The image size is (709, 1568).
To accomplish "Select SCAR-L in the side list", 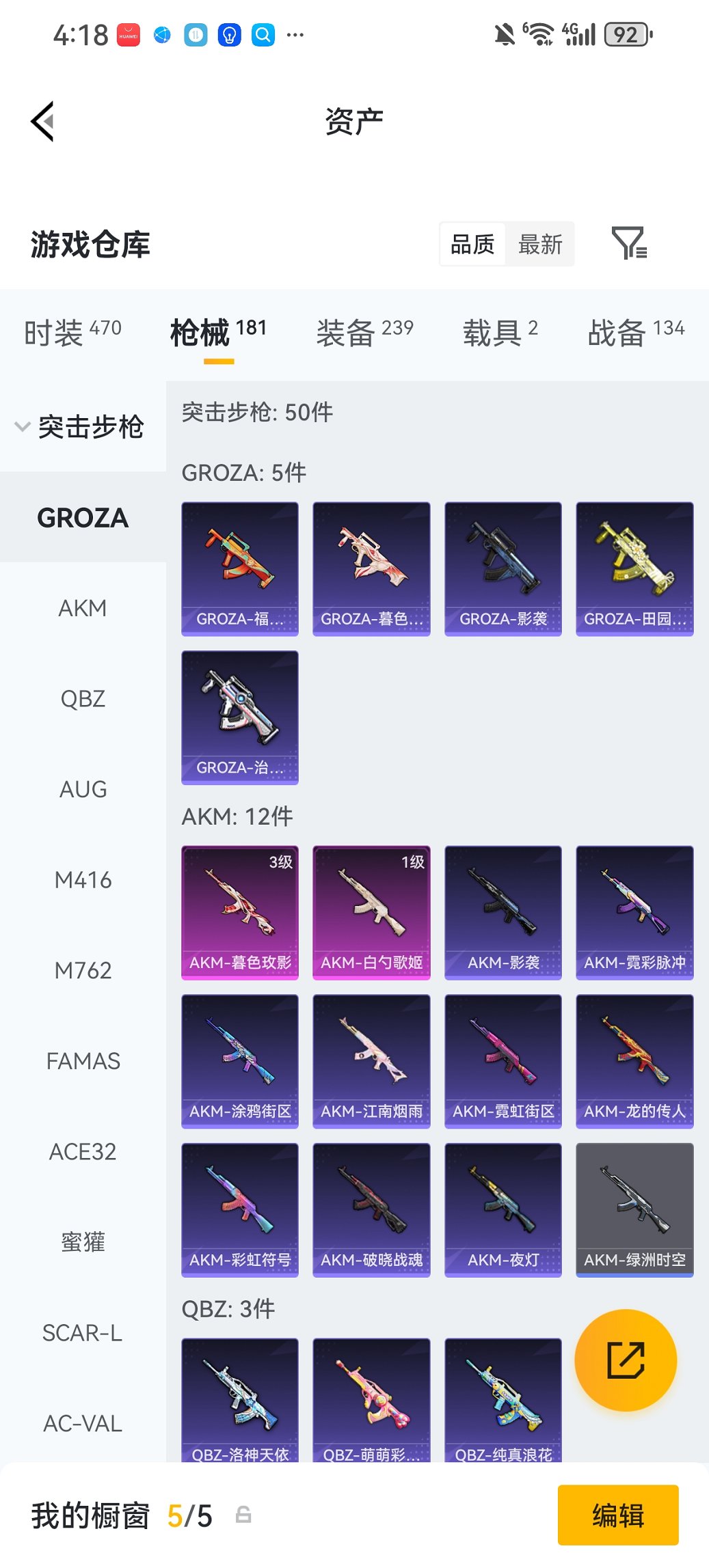I will [83, 1333].
